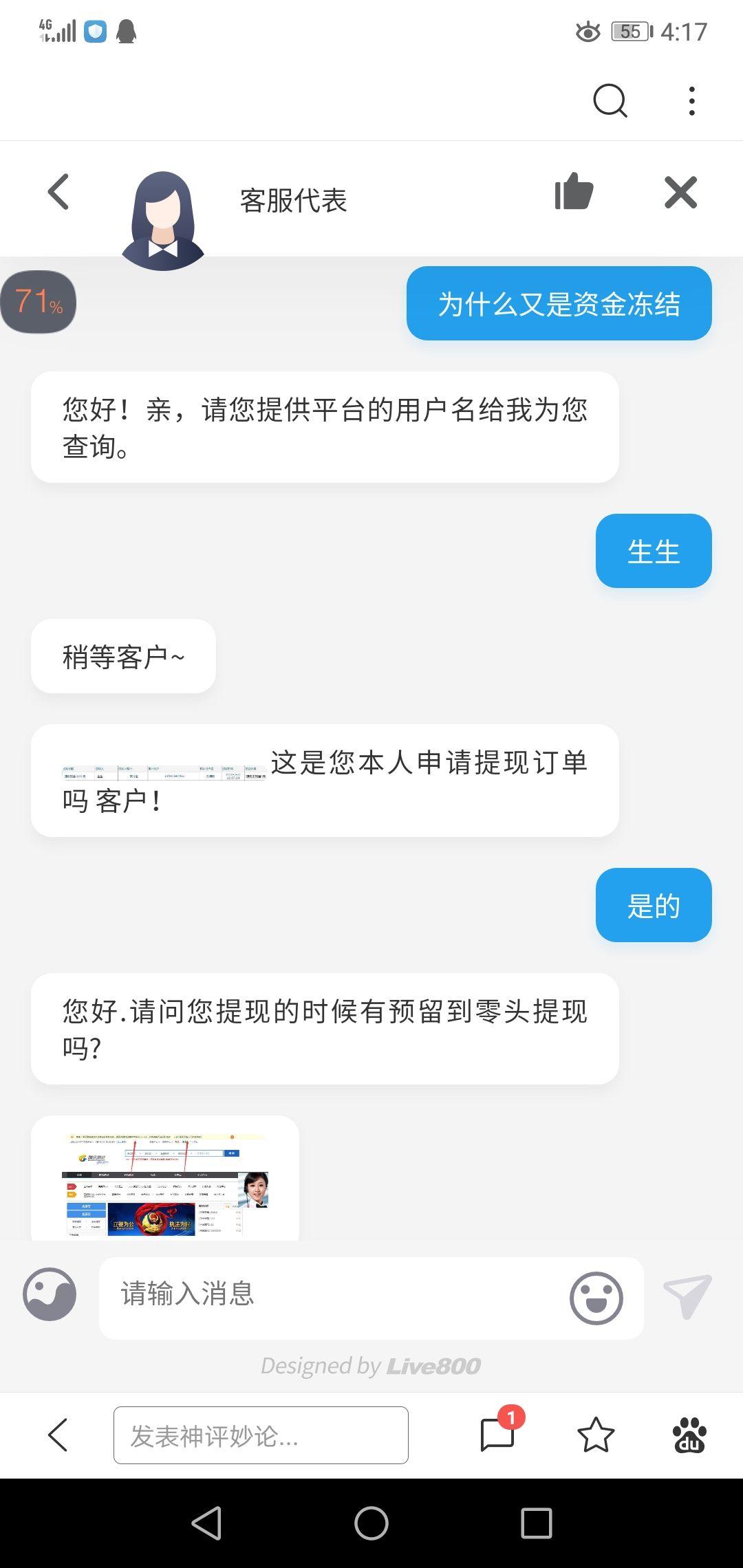This screenshot has height=1568, width=743.
Task: Go to the home screen
Action: [371, 1523]
